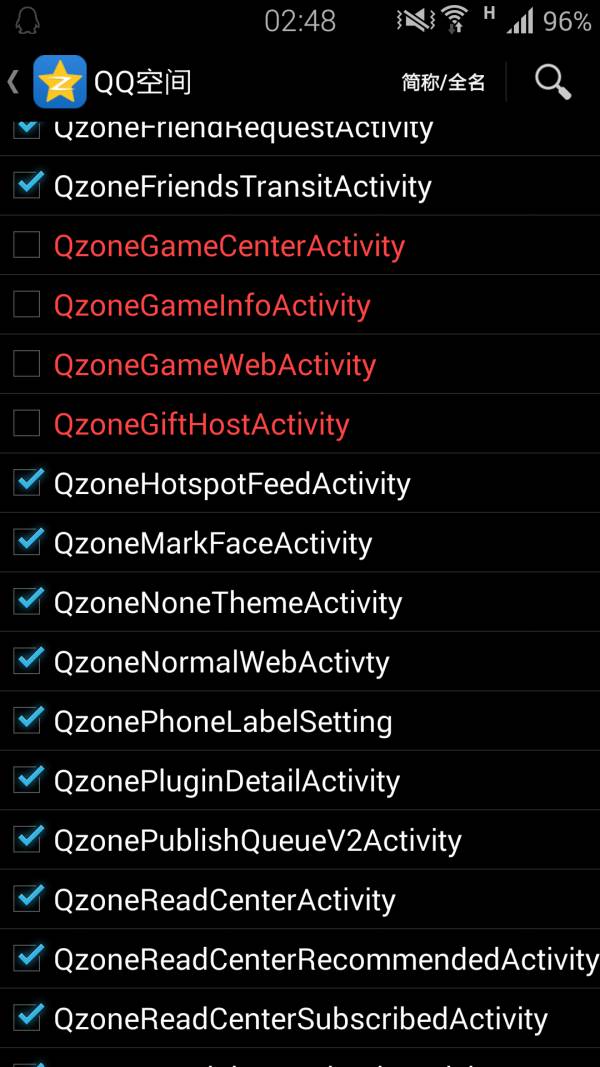
Task: Uncheck the QzoneFriendsTransitActivity checkbox
Action: (28, 185)
